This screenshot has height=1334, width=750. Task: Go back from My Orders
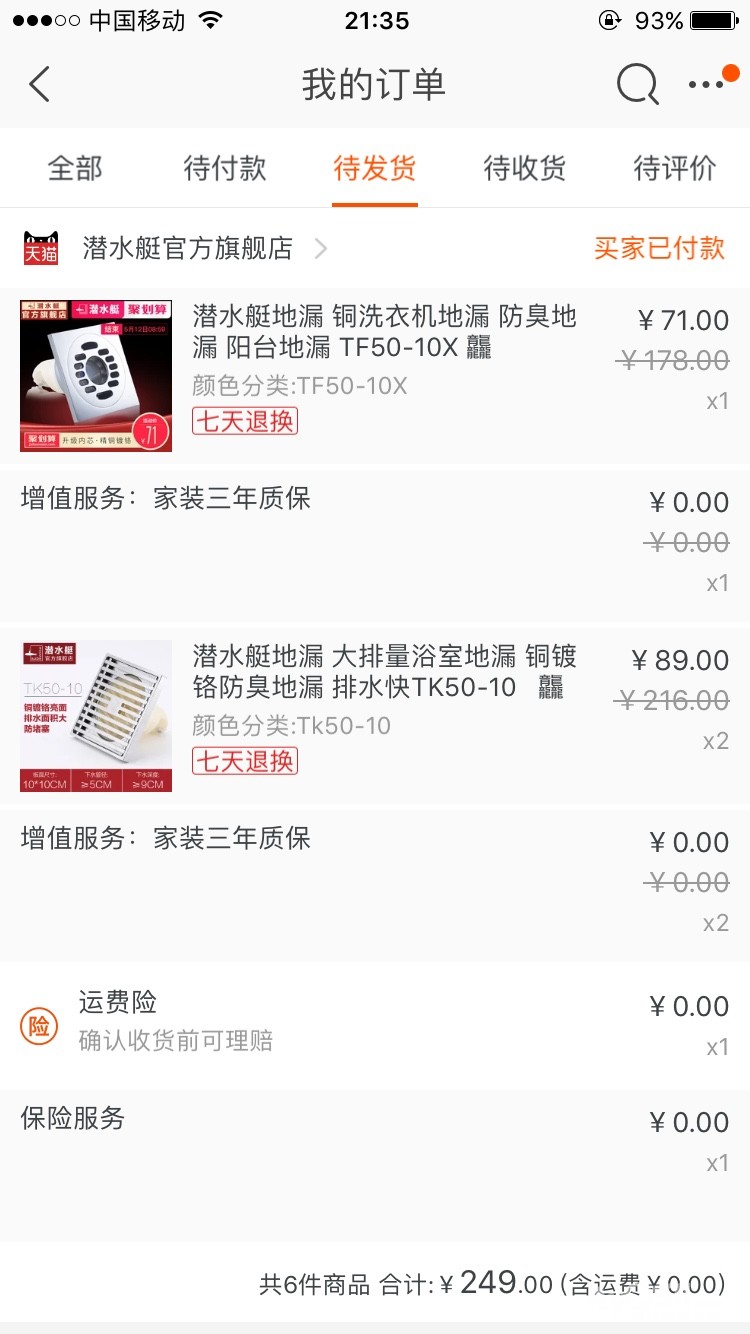tap(40, 85)
